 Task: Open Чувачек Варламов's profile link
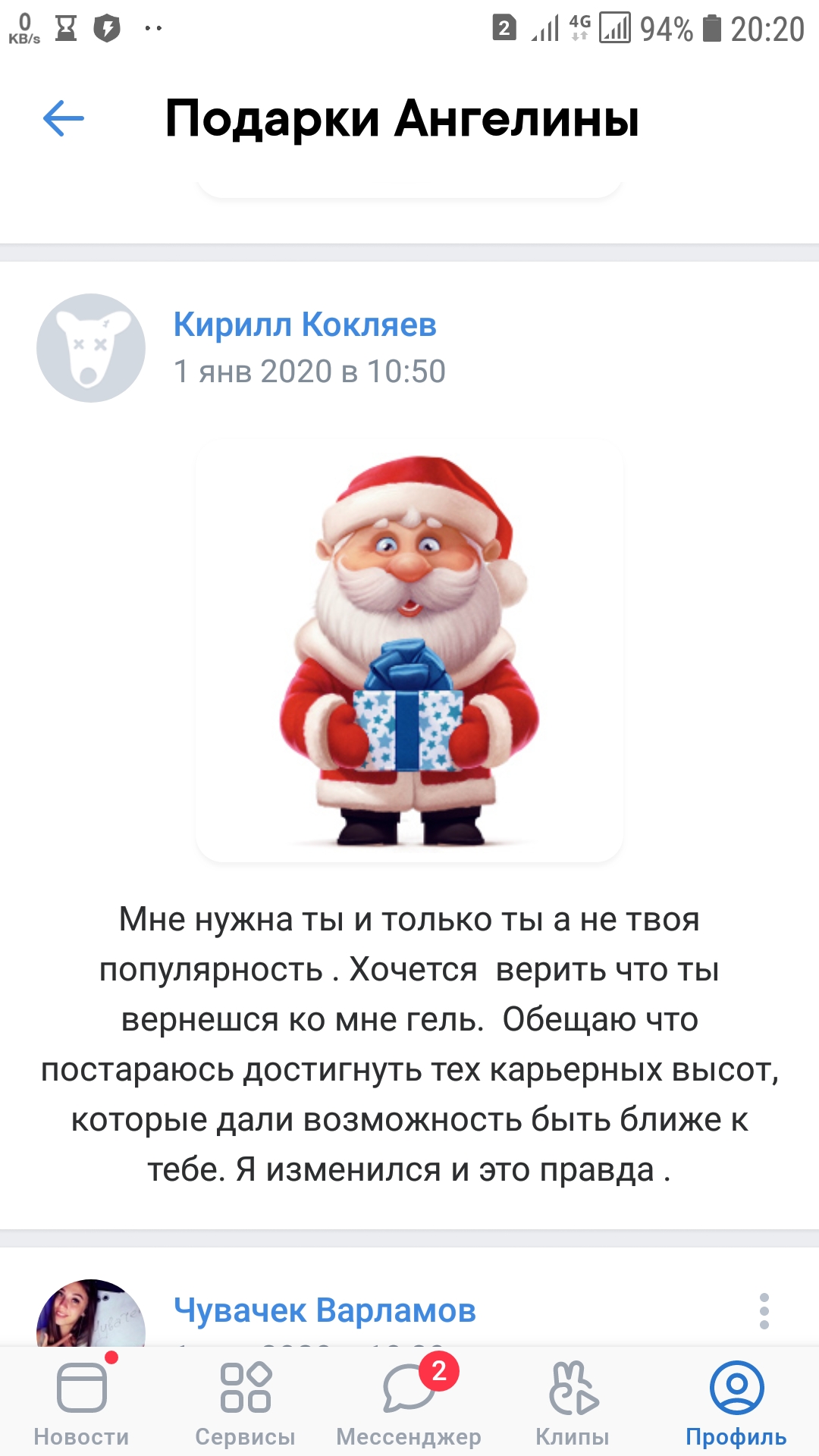325,1310
